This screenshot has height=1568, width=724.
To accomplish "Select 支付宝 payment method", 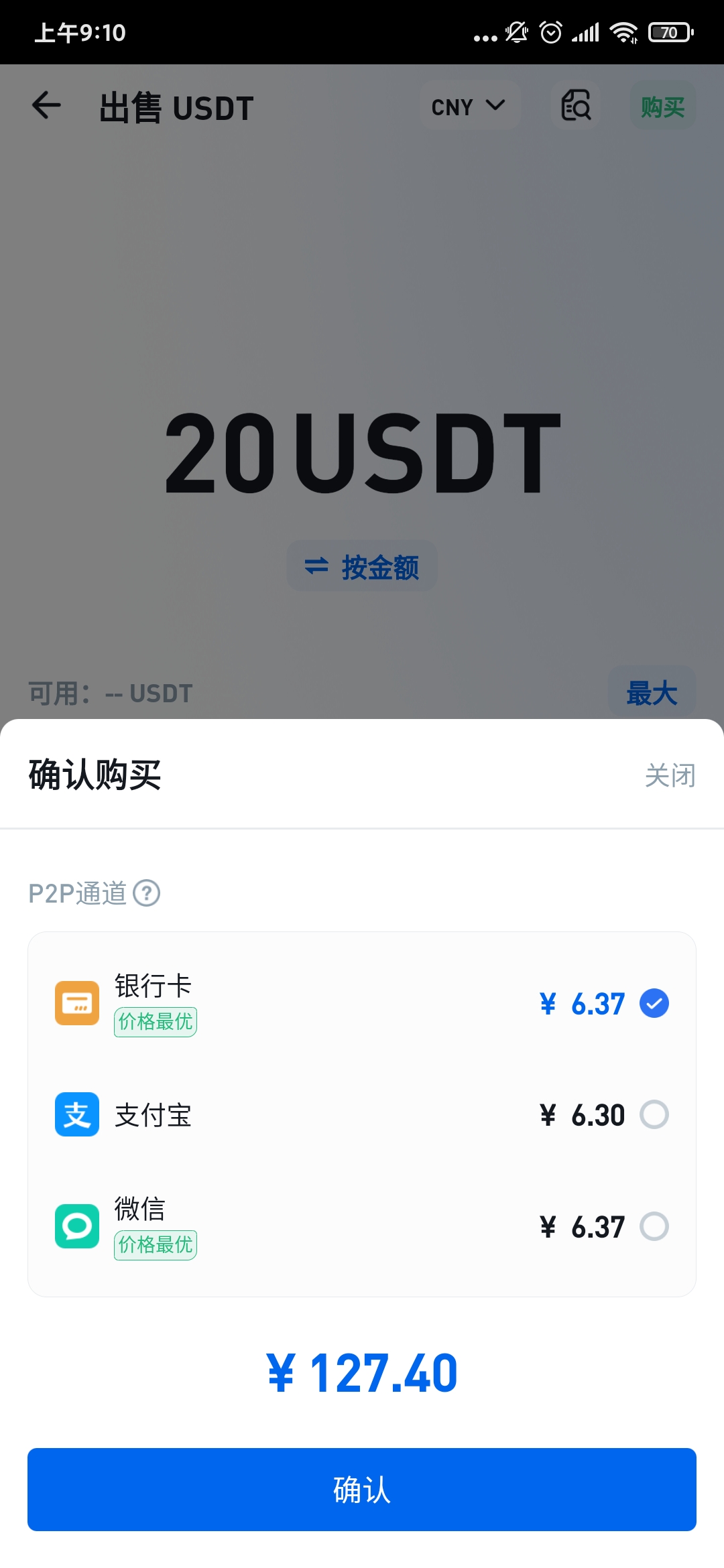I will (362, 1114).
